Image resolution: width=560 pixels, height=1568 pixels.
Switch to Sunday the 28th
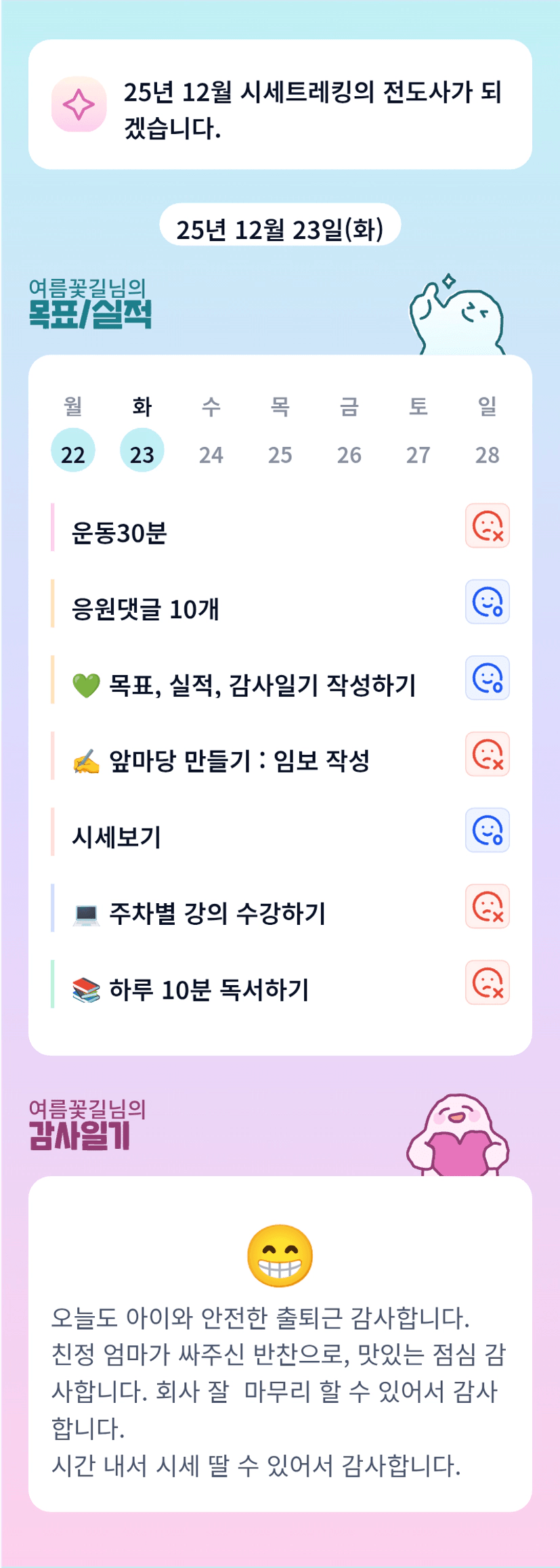[488, 454]
